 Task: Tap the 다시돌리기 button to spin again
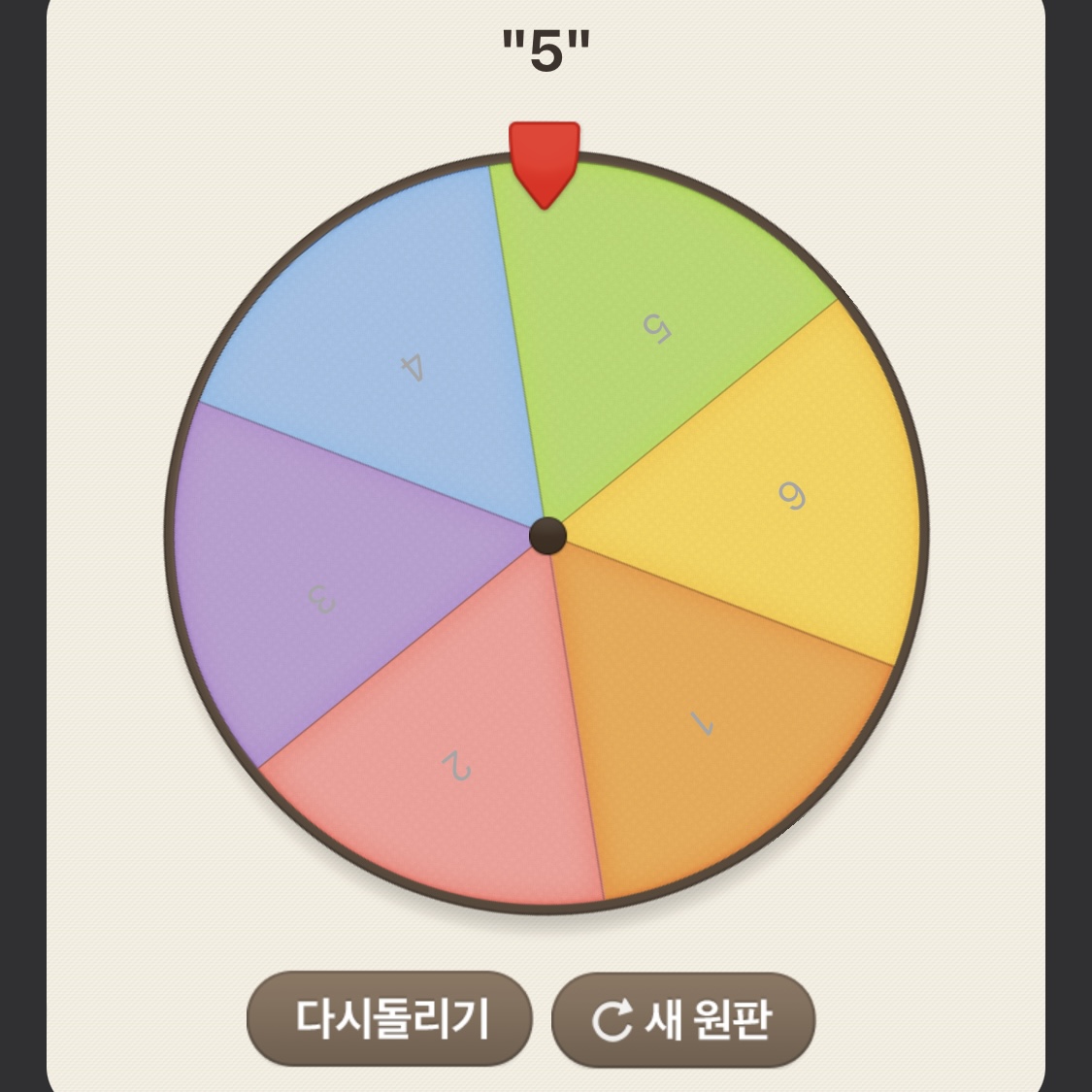pos(390,1018)
